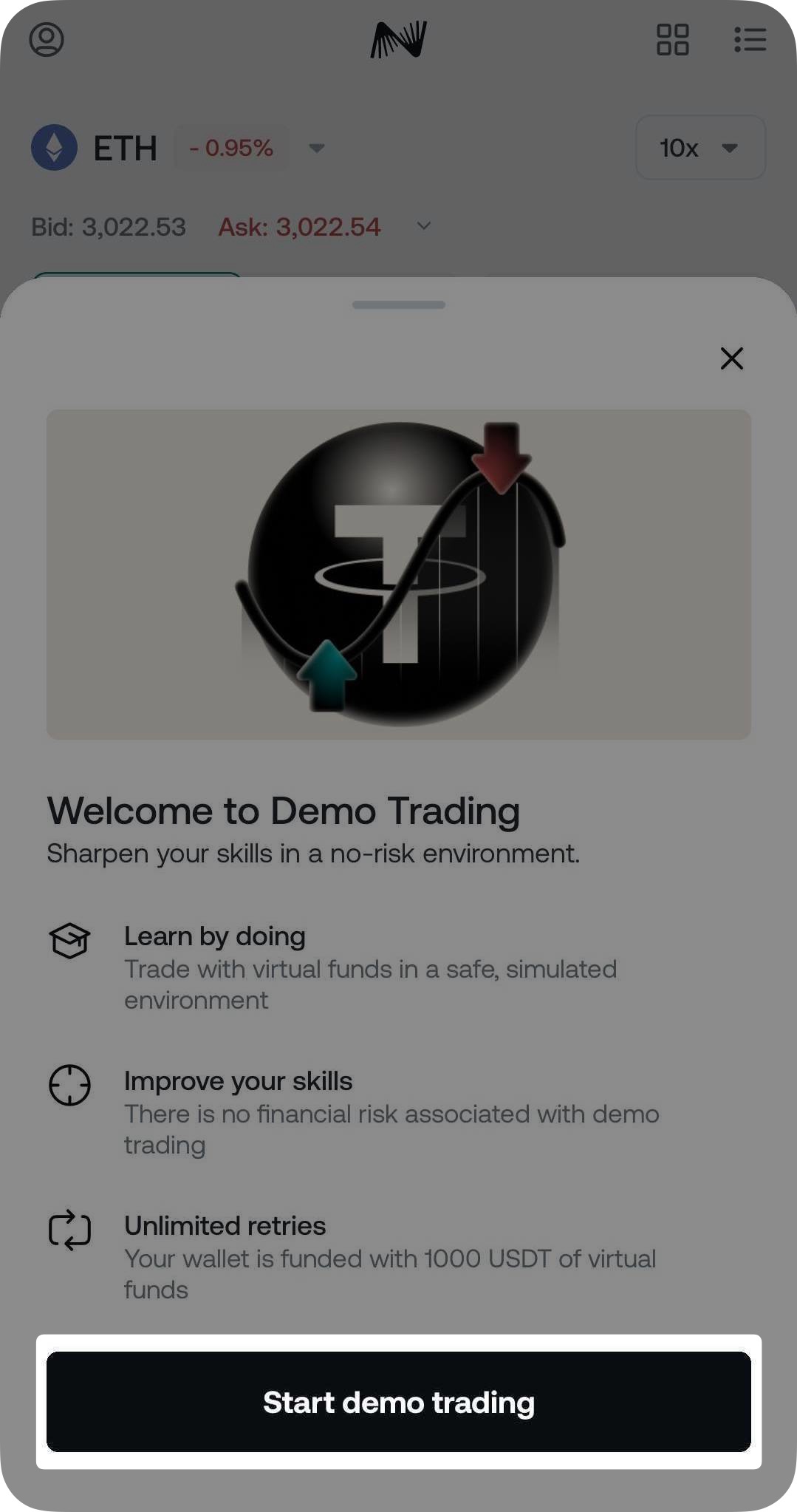
Task: Tap the Ask: 3,022.54 price
Action: (298, 227)
